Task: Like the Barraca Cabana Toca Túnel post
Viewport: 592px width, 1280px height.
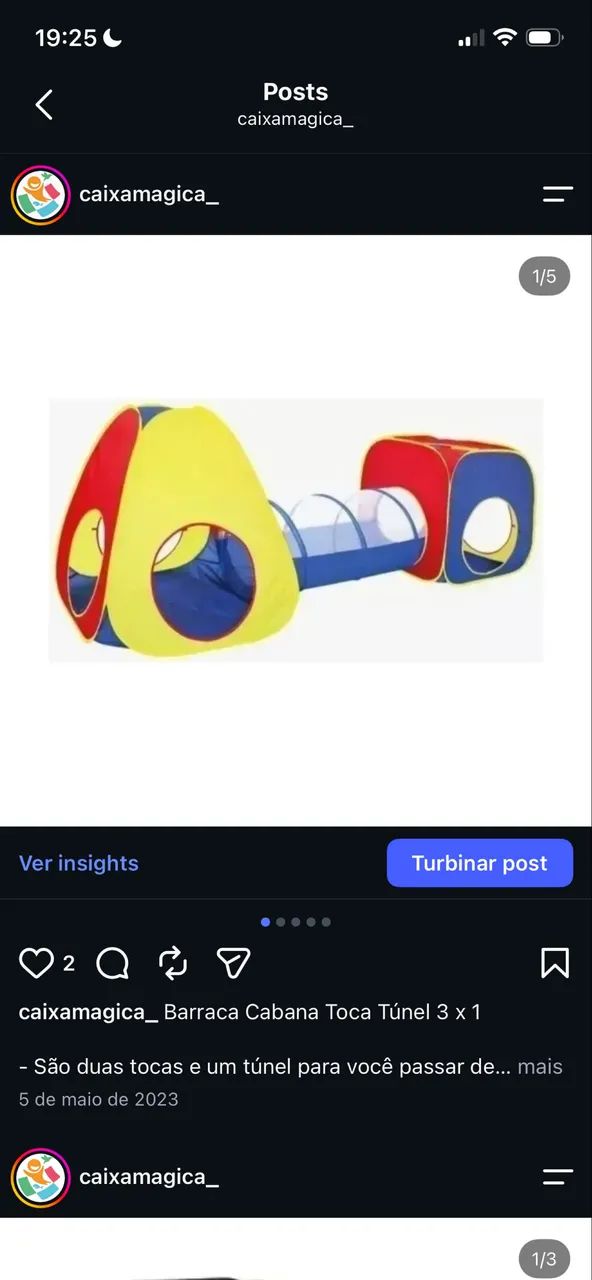Action: click(36, 963)
